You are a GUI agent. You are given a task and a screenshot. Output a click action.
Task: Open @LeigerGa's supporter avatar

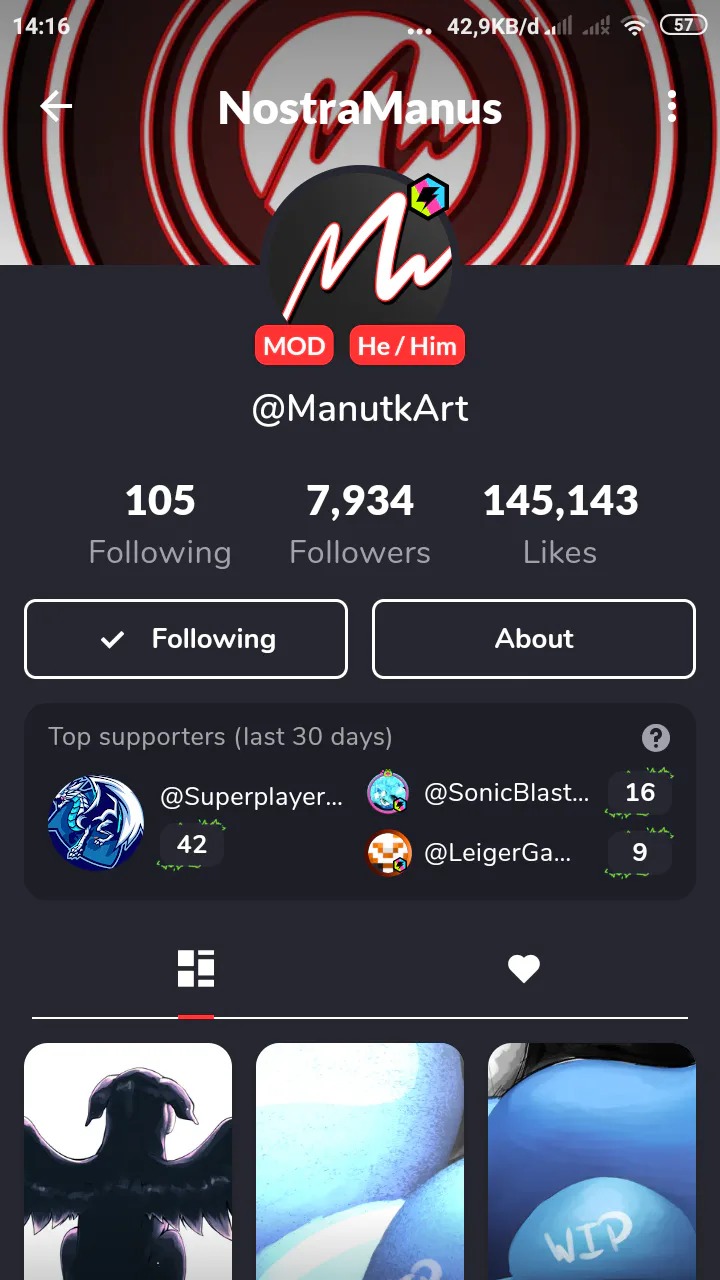(388, 853)
